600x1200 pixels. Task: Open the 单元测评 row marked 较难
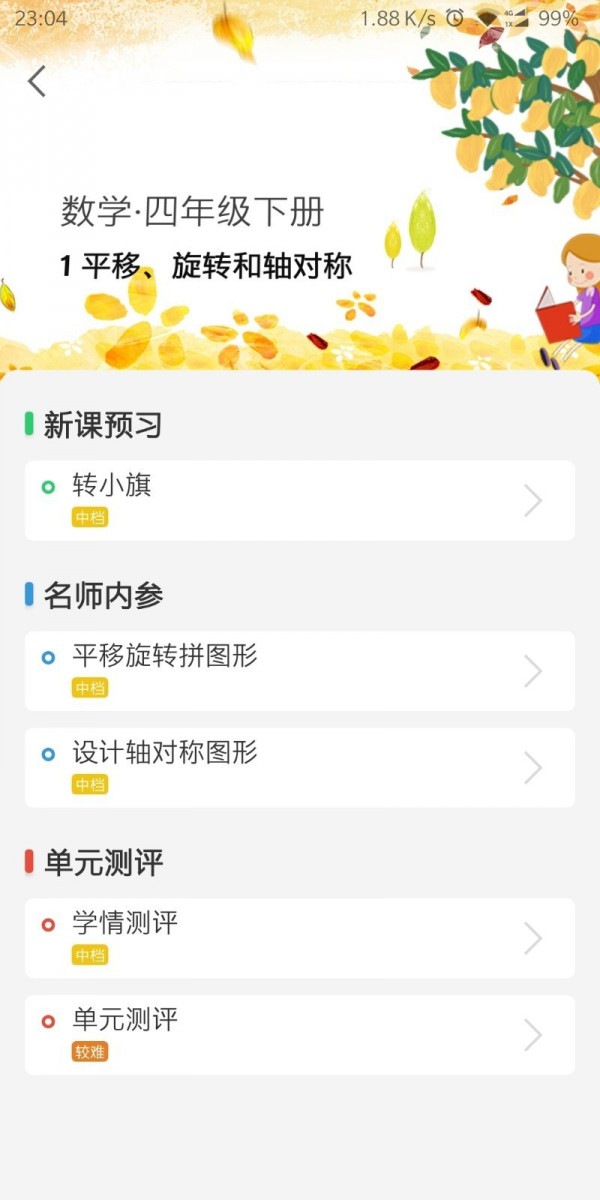click(x=299, y=1035)
